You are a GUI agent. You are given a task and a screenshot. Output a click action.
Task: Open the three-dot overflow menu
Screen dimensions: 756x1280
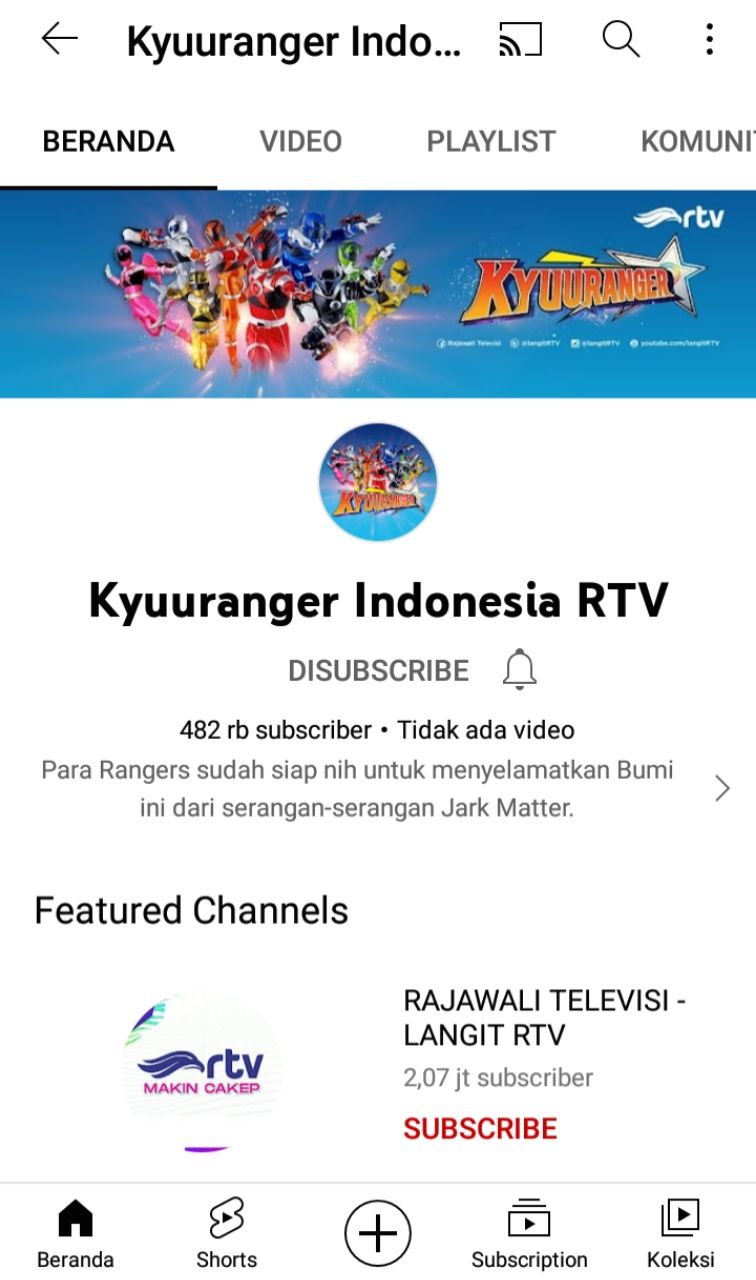(709, 40)
